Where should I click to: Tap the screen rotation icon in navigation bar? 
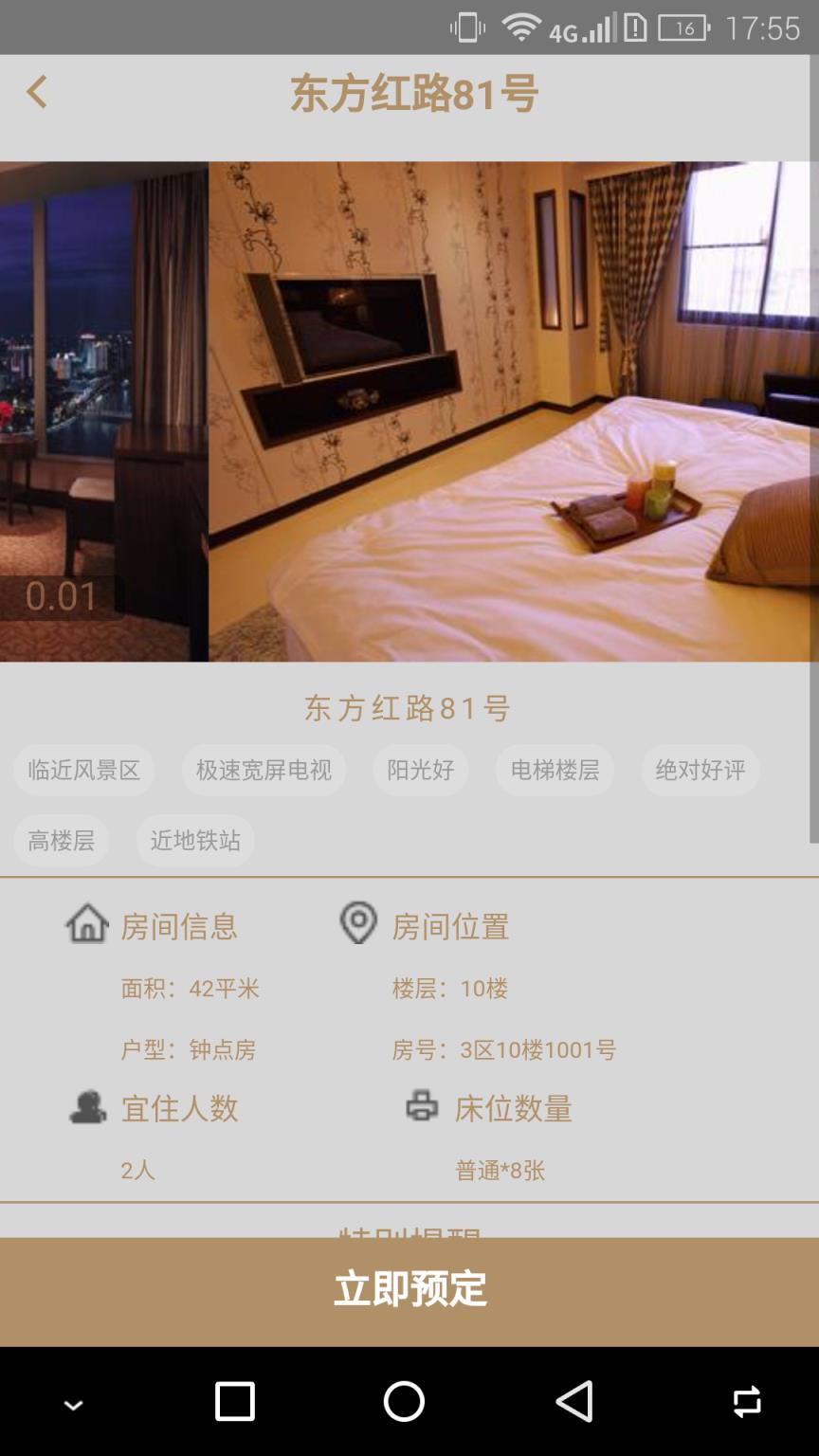coord(748,1403)
